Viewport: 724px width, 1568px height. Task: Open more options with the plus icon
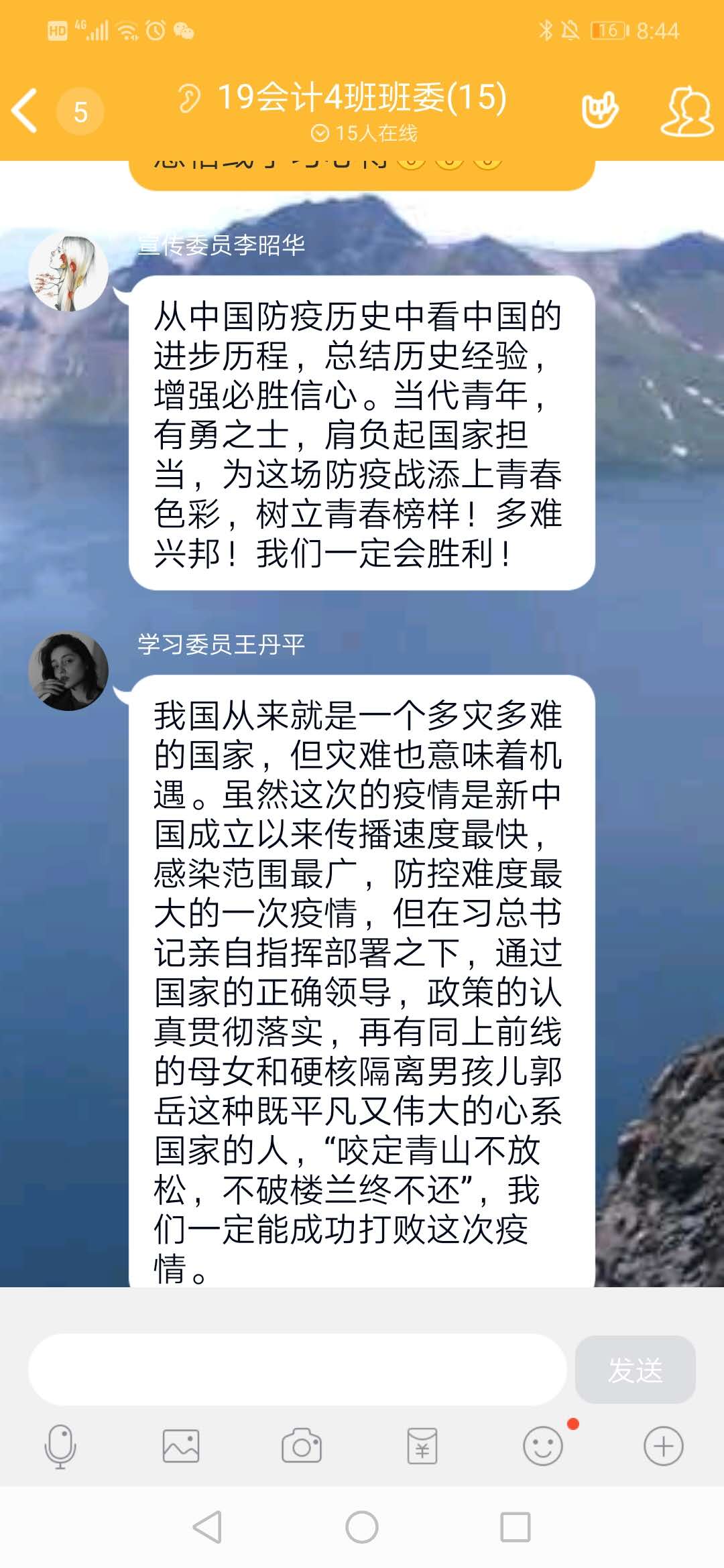pos(663,1447)
